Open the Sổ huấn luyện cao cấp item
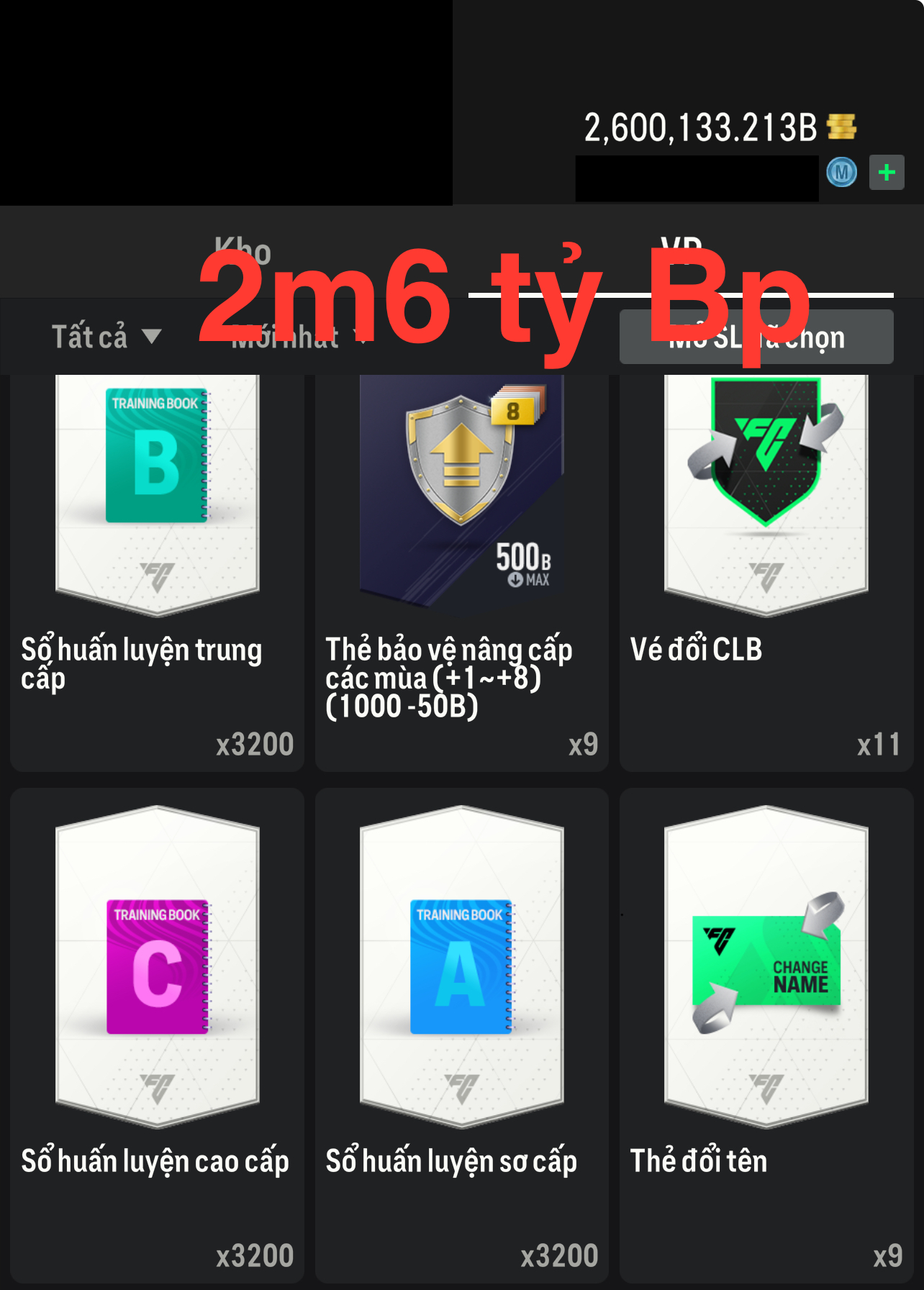The width and height of the screenshot is (924, 1290). point(157,1035)
